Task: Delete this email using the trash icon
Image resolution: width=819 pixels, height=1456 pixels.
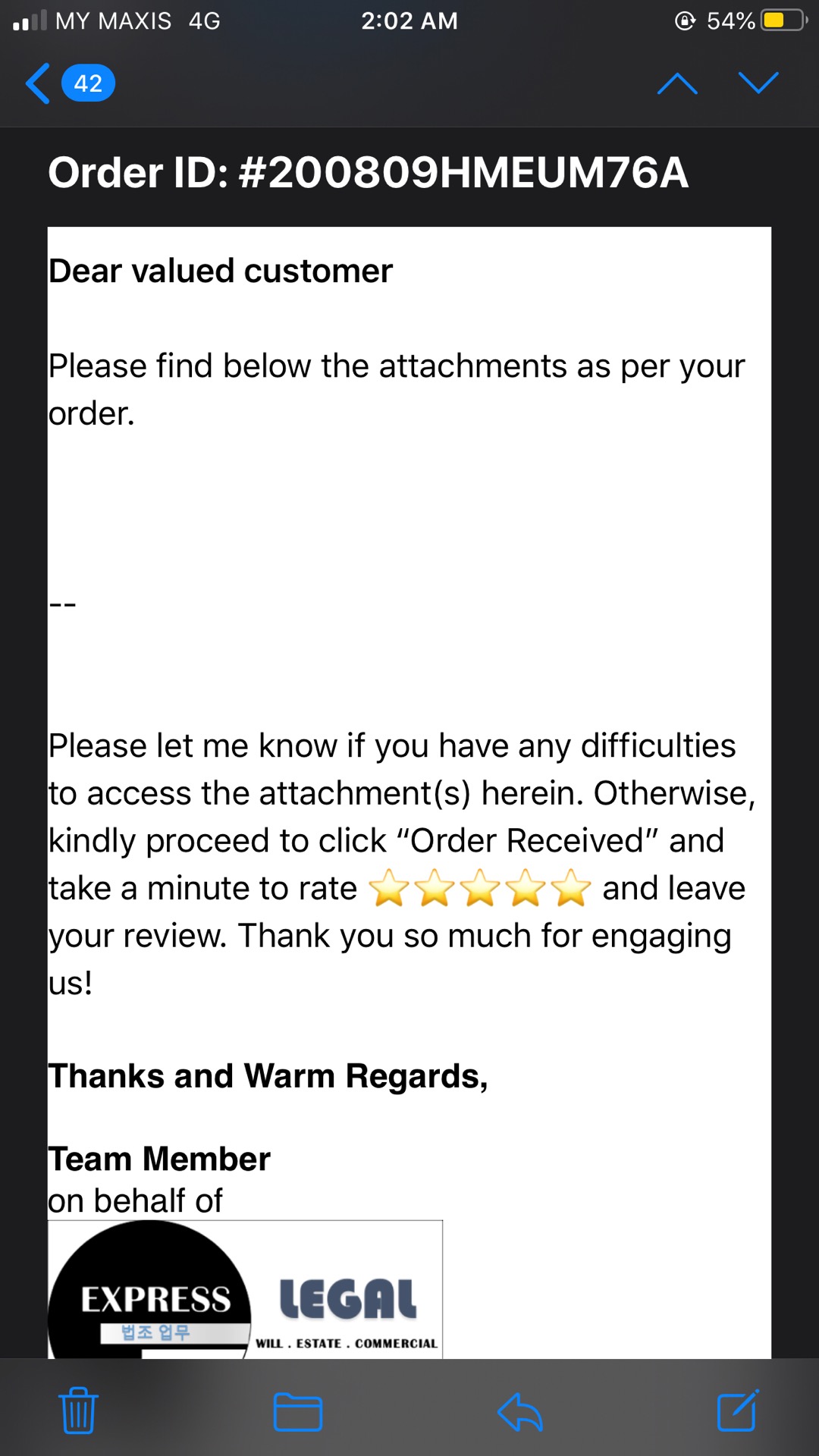Action: tap(78, 1410)
